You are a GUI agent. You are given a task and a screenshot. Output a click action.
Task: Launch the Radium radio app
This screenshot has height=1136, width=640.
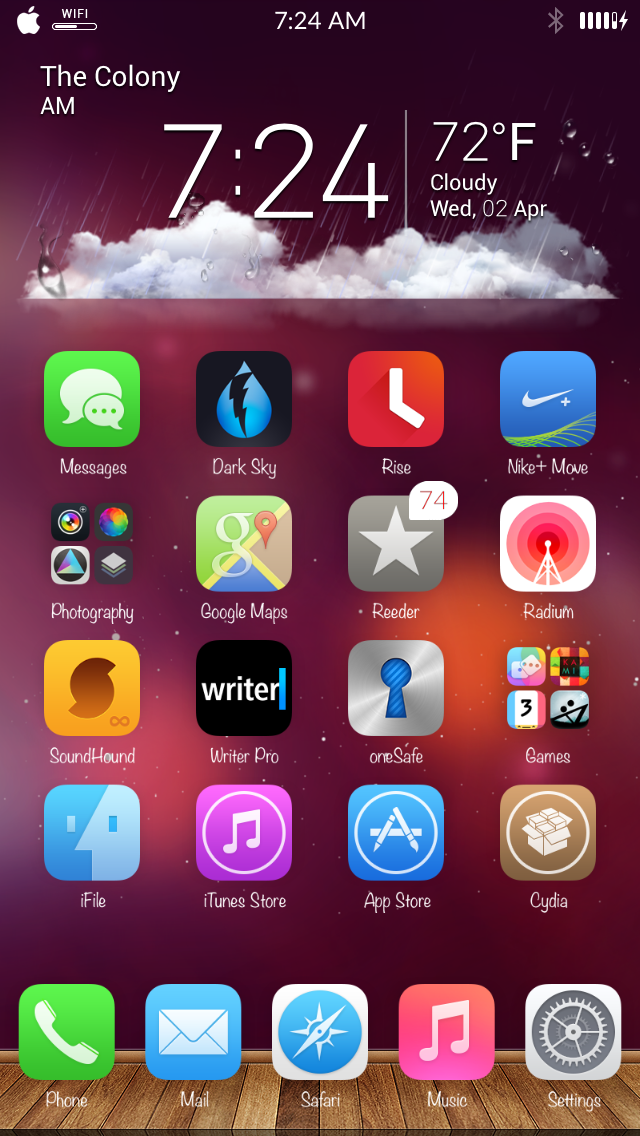(548, 543)
